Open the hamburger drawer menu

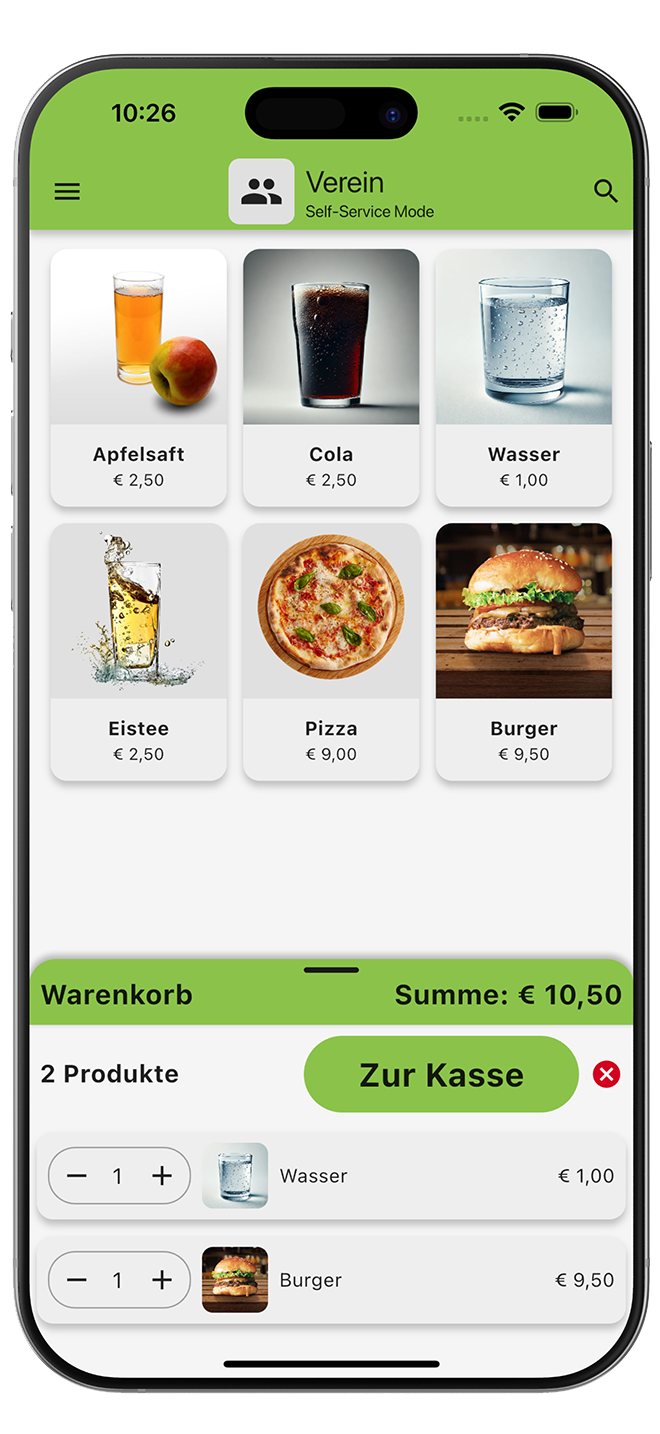(67, 191)
